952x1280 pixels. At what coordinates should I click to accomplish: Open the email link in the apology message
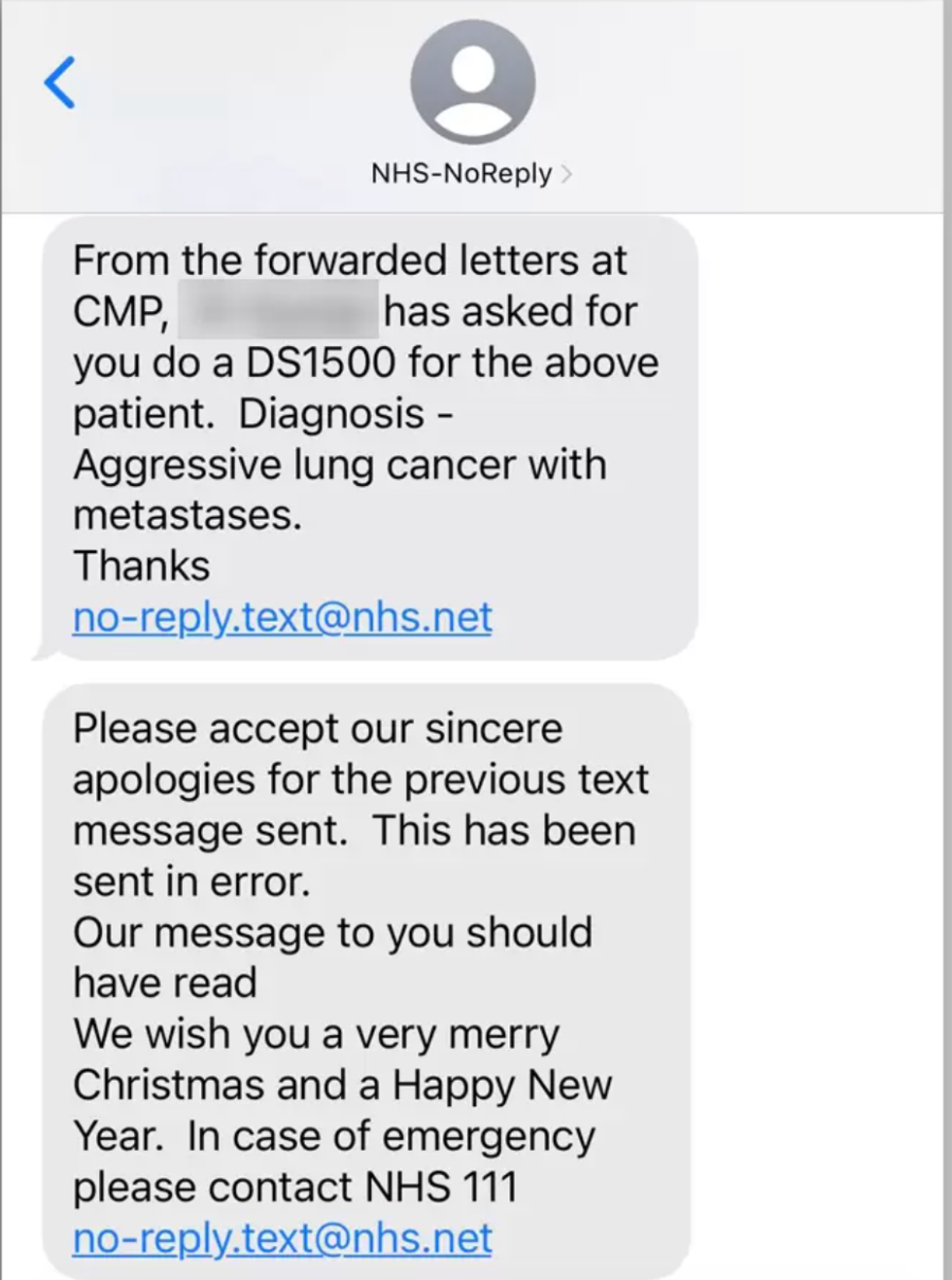point(282,1238)
